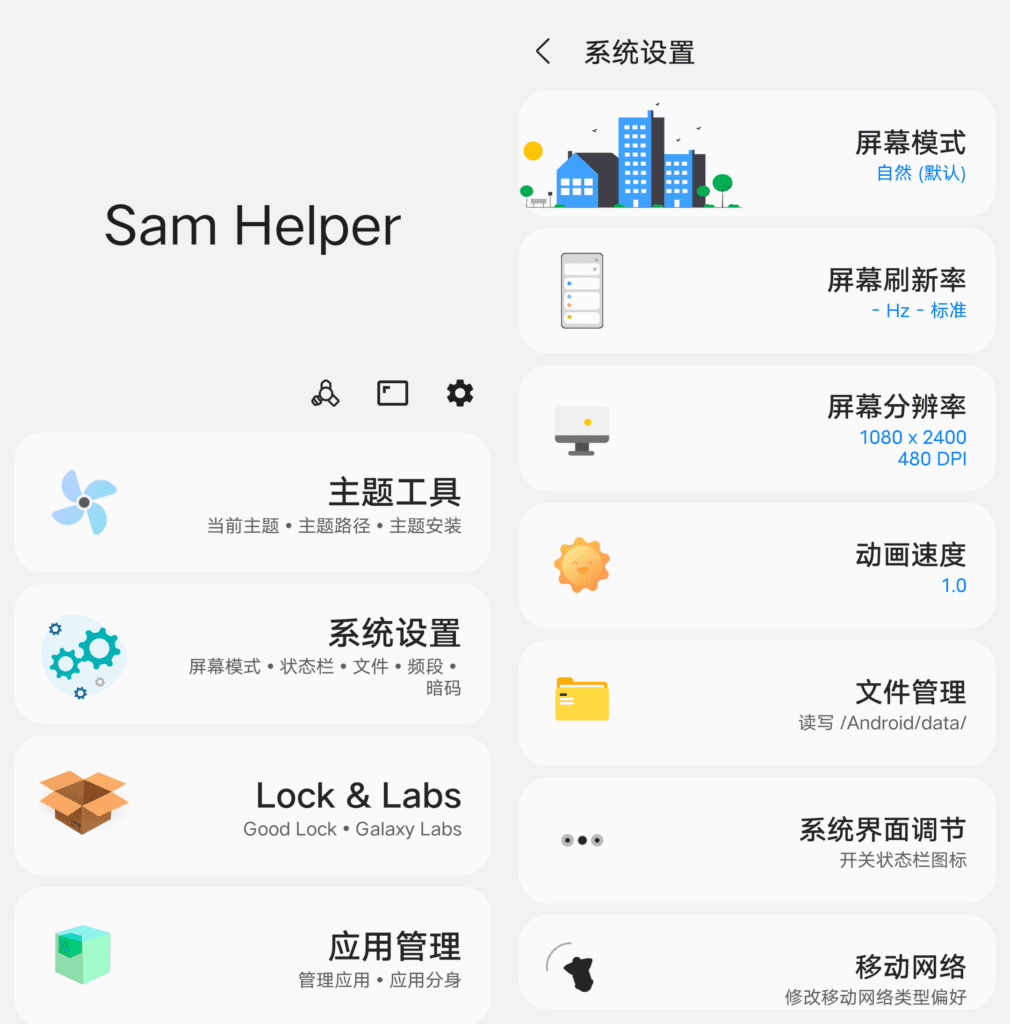
Task: Open 文件管理 entry
Action: point(757,703)
